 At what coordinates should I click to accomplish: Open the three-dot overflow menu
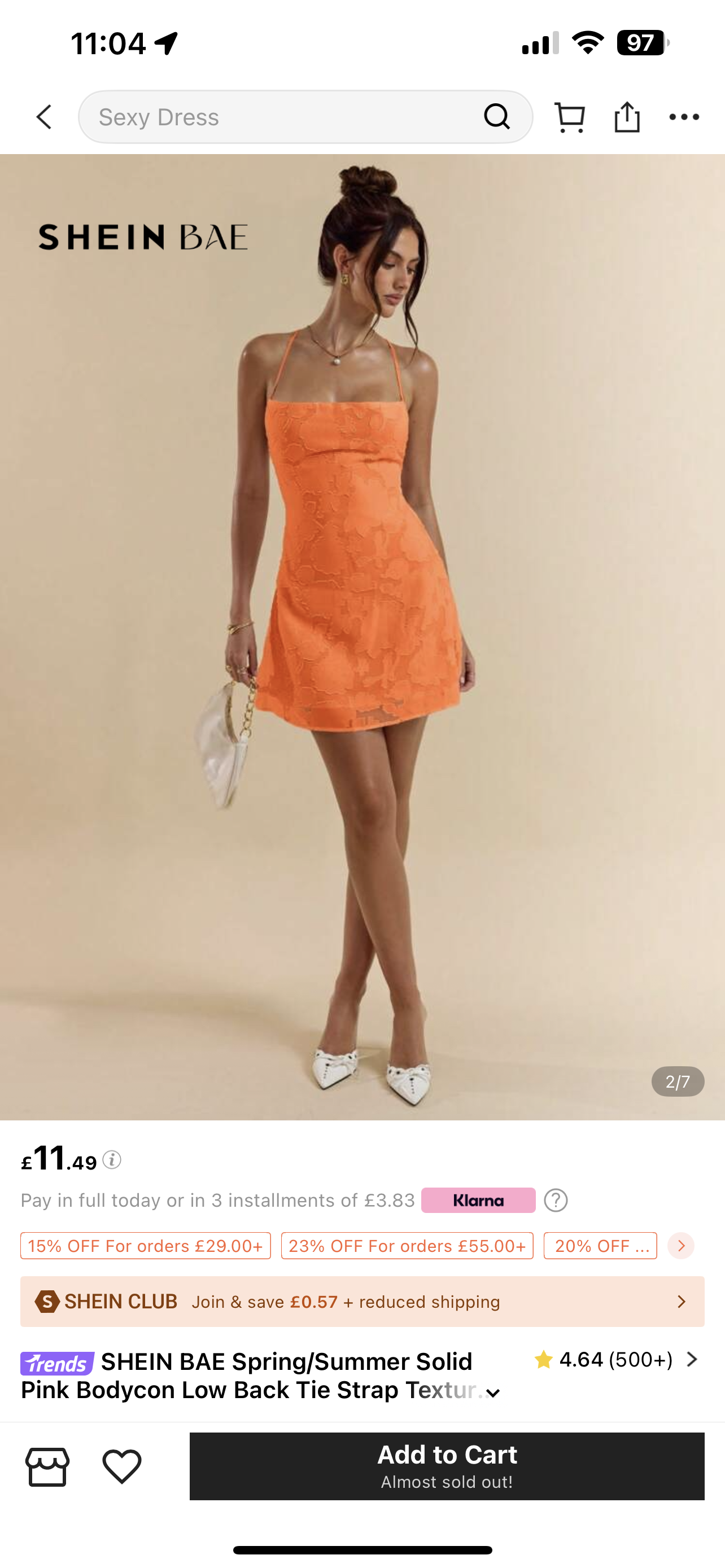(x=684, y=117)
